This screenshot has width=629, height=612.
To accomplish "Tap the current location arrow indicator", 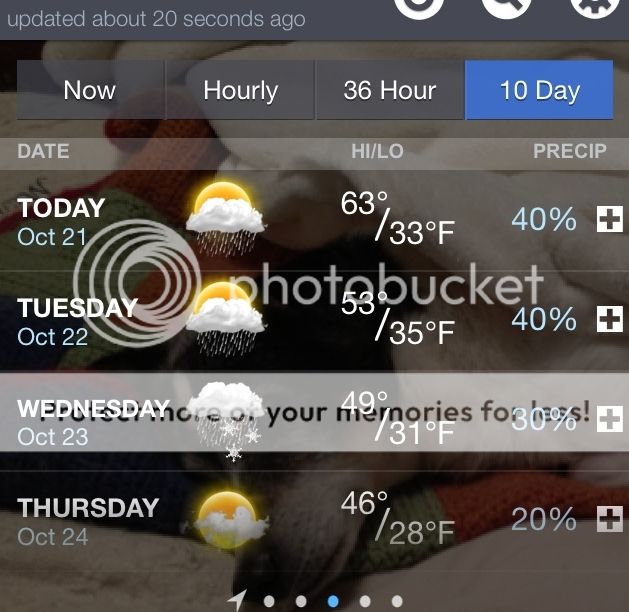I will pos(237,600).
